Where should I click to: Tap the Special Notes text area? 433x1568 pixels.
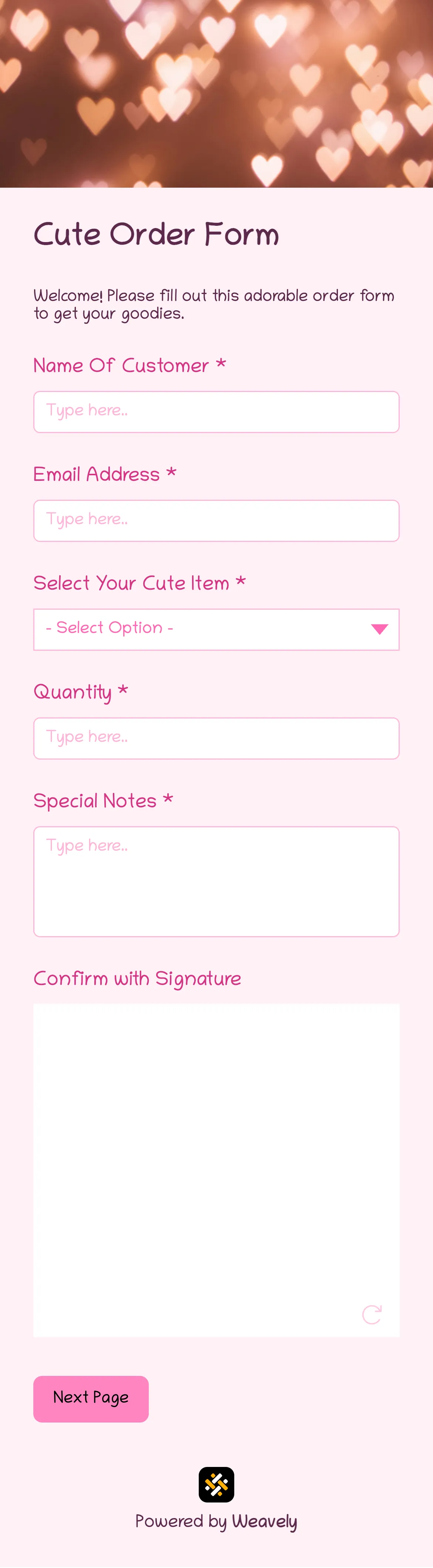(216, 881)
